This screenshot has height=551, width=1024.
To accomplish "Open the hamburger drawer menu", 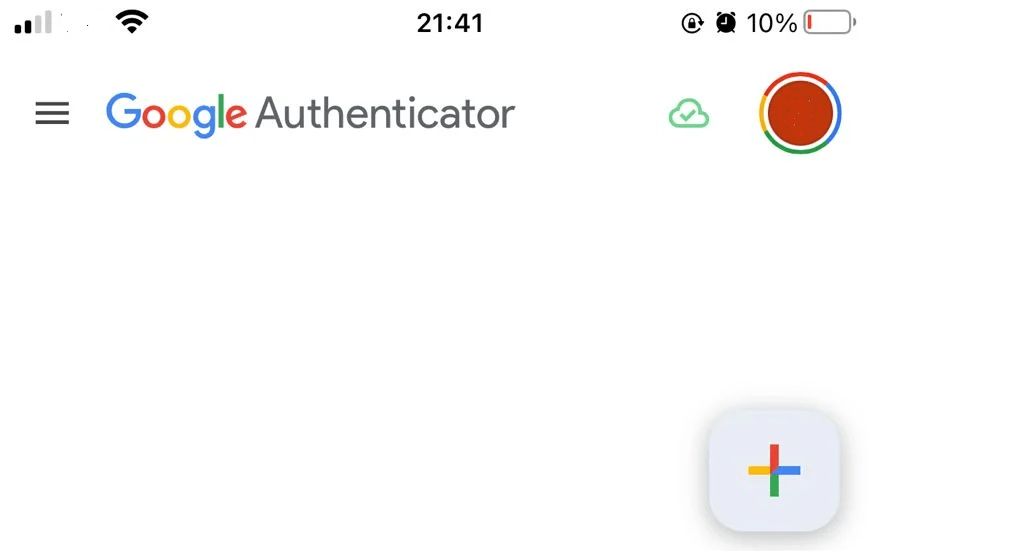I will (52, 114).
